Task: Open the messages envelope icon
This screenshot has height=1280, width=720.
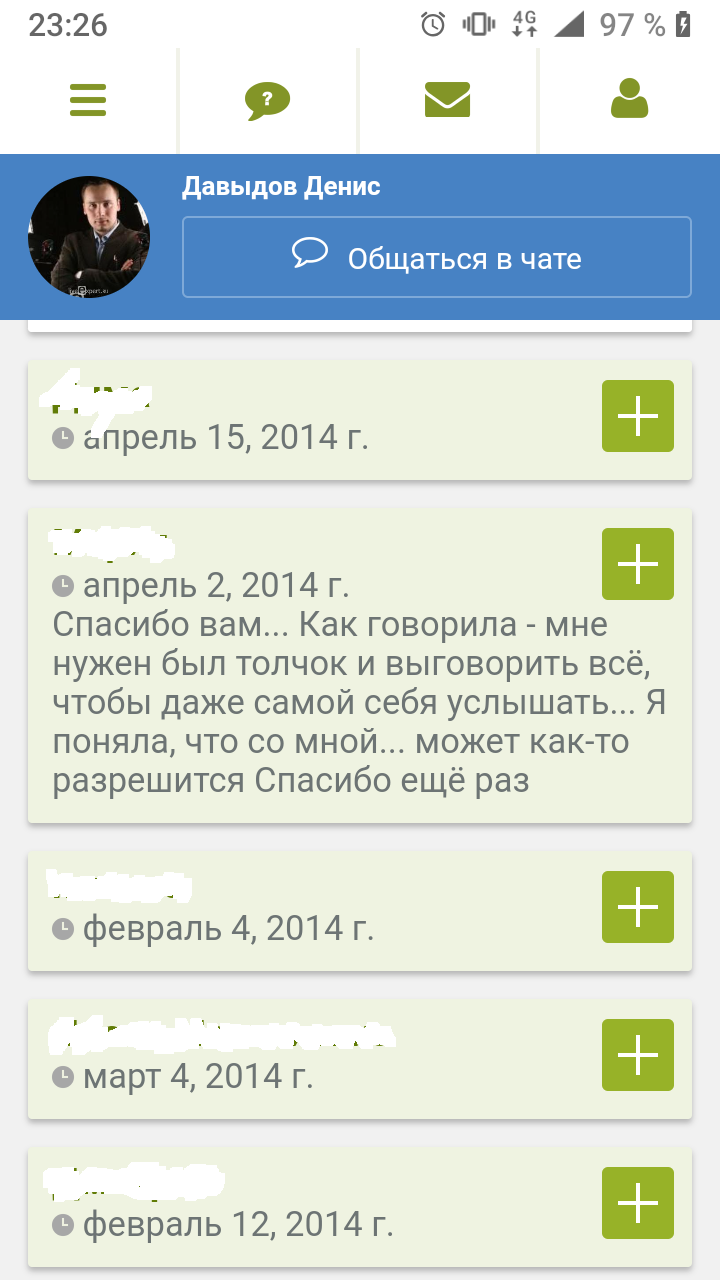Action: (447, 100)
